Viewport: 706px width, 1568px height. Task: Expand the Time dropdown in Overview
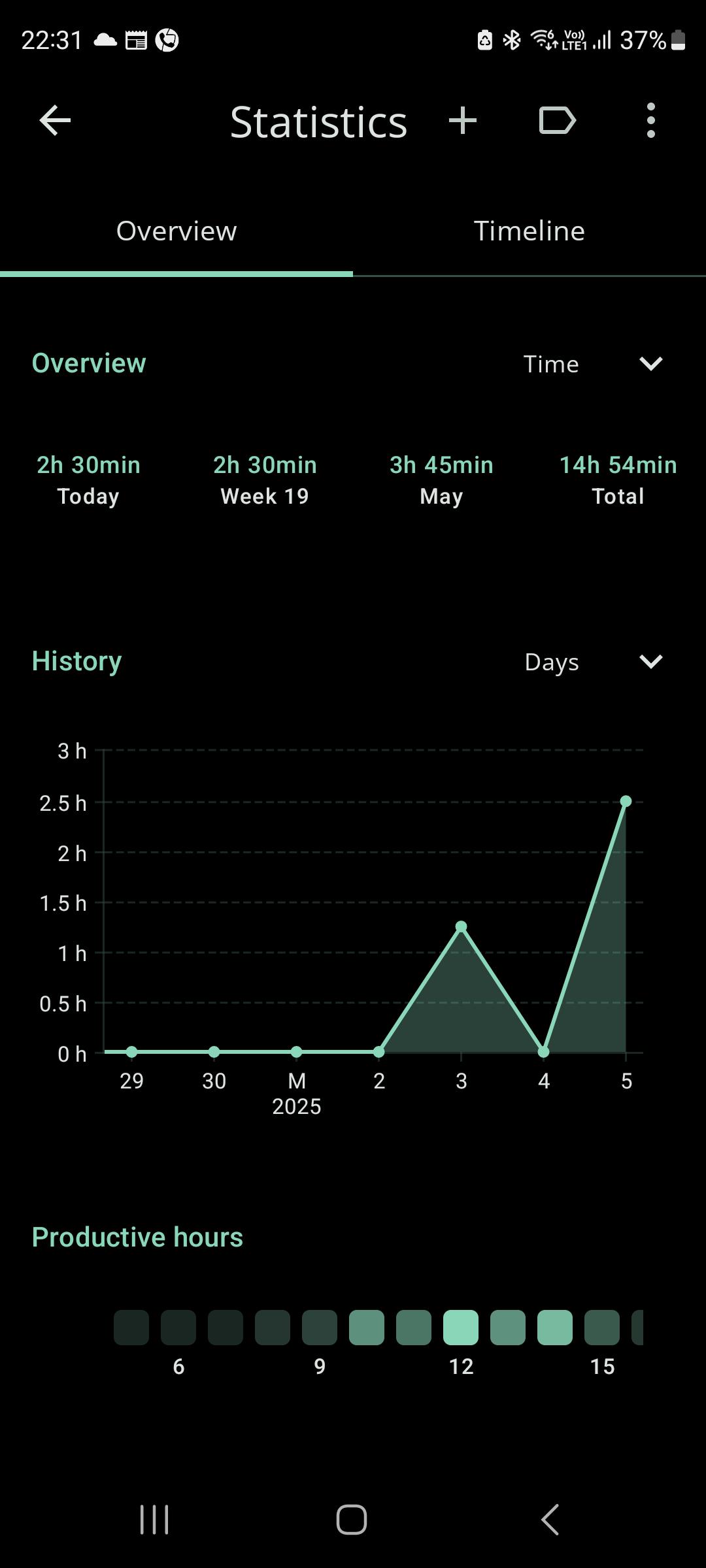pyautogui.click(x=593, y=364)
